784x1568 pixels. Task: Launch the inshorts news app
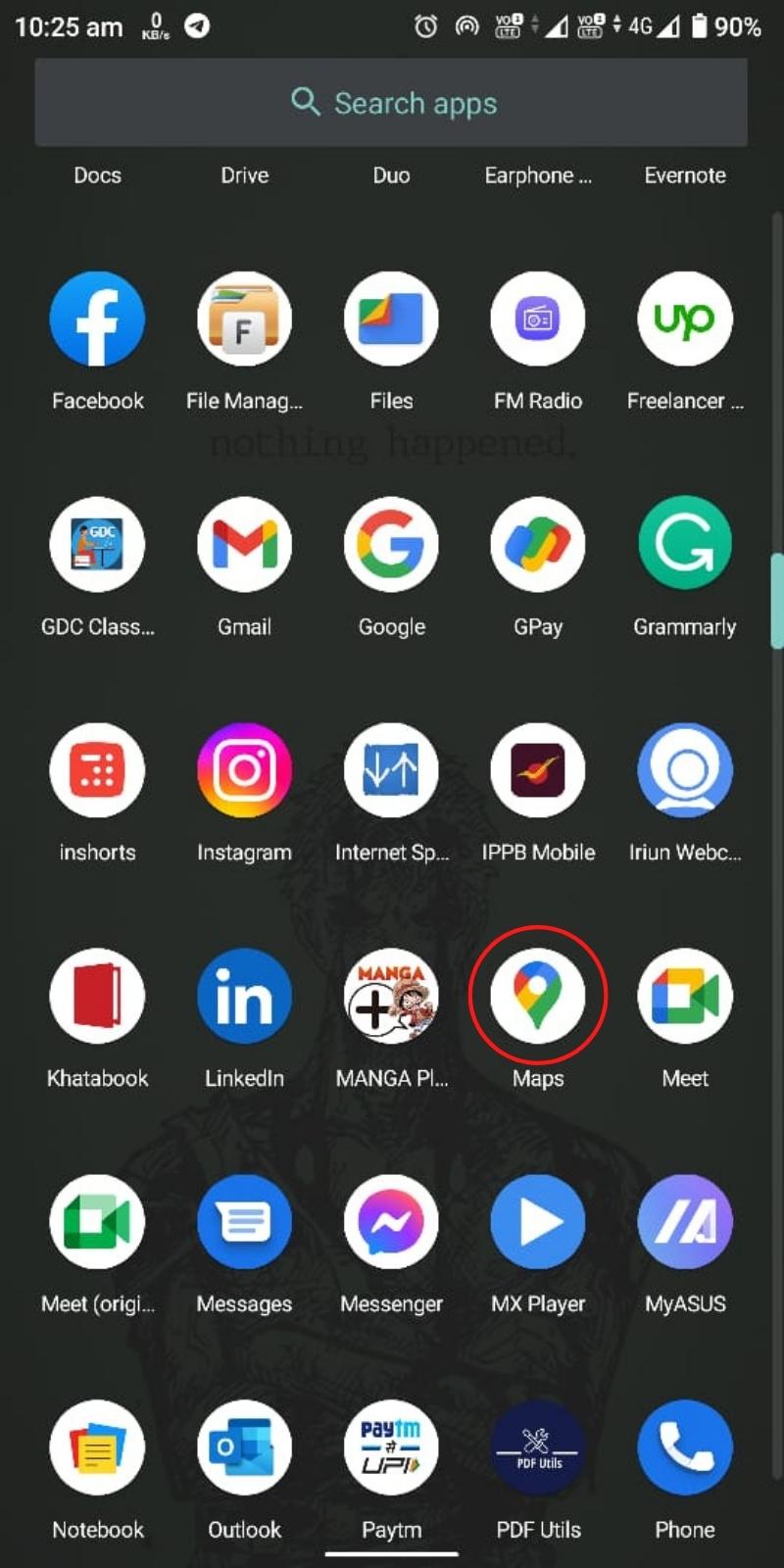97,769
